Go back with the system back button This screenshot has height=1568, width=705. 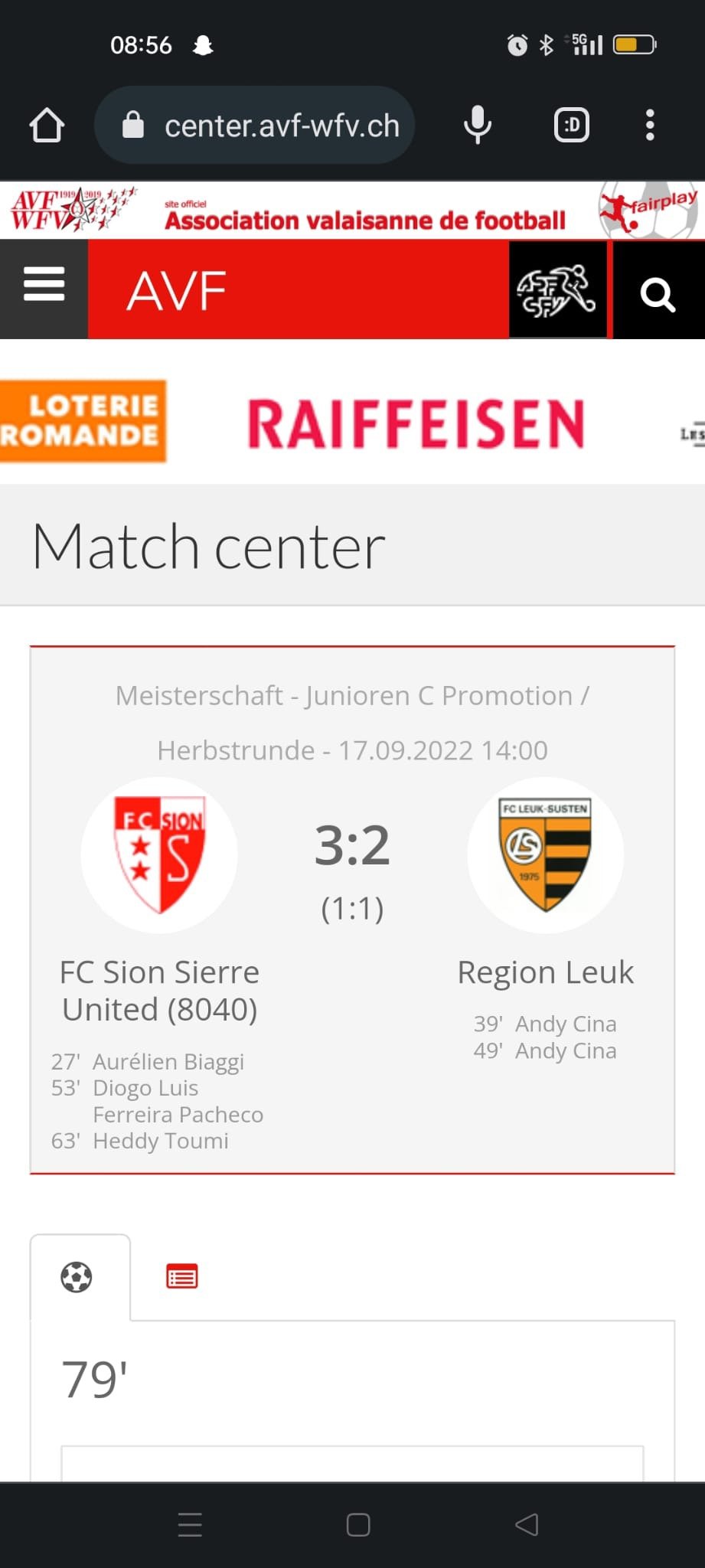pyautogui.click(x=527, y=1524)
